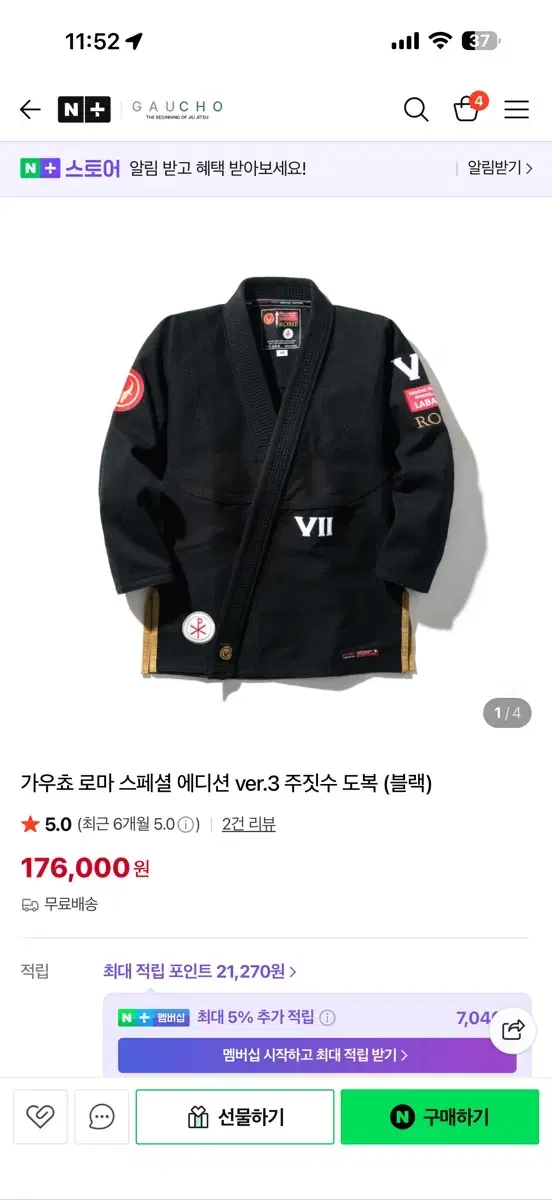The width and height of the screenshot is (552, 1200).
Task: Tap 멤버십 시작하고 최대 적립 받기 button
Action: [317, 1054]
